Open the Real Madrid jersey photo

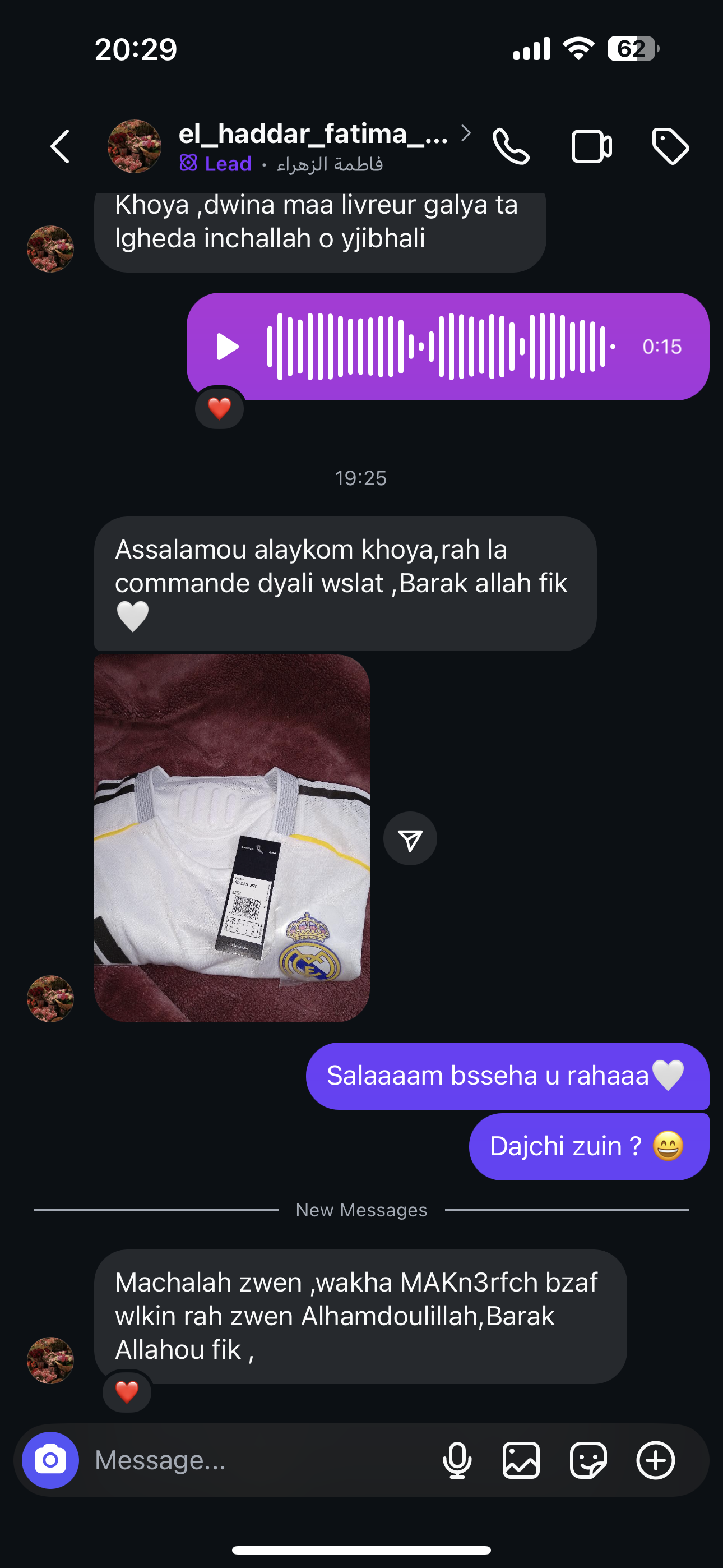pos(232,838)
